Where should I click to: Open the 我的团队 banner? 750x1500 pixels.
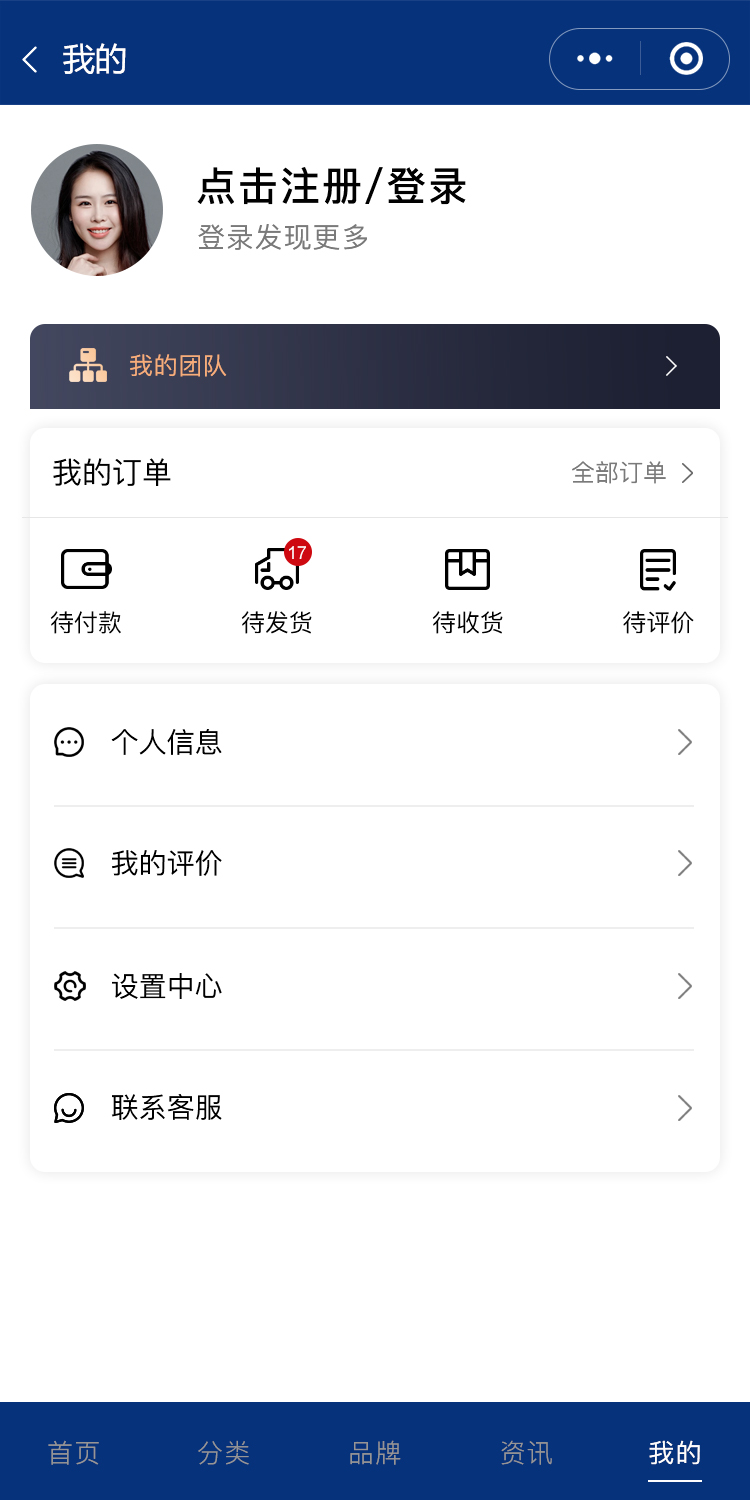point(375,366)
